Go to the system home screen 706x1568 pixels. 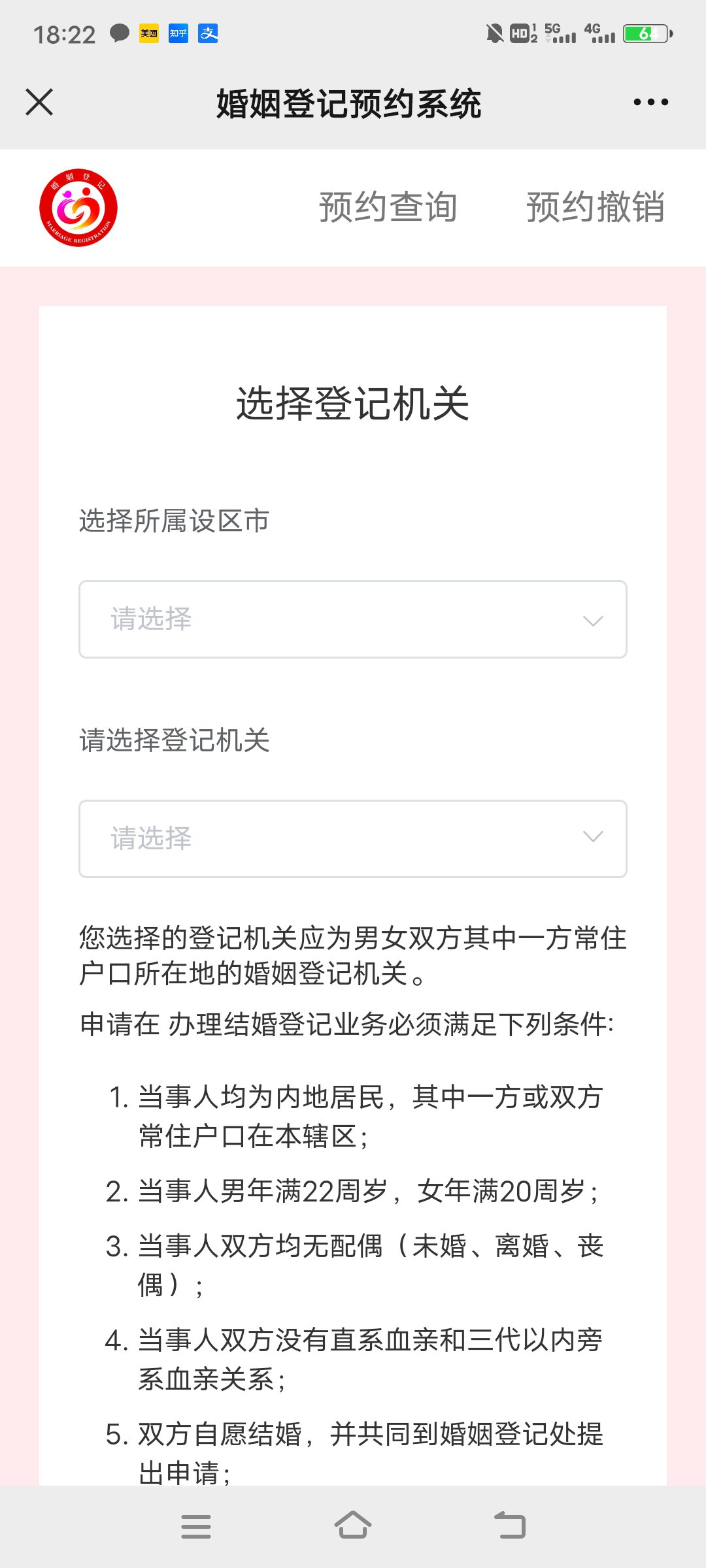click(353, 1526)
